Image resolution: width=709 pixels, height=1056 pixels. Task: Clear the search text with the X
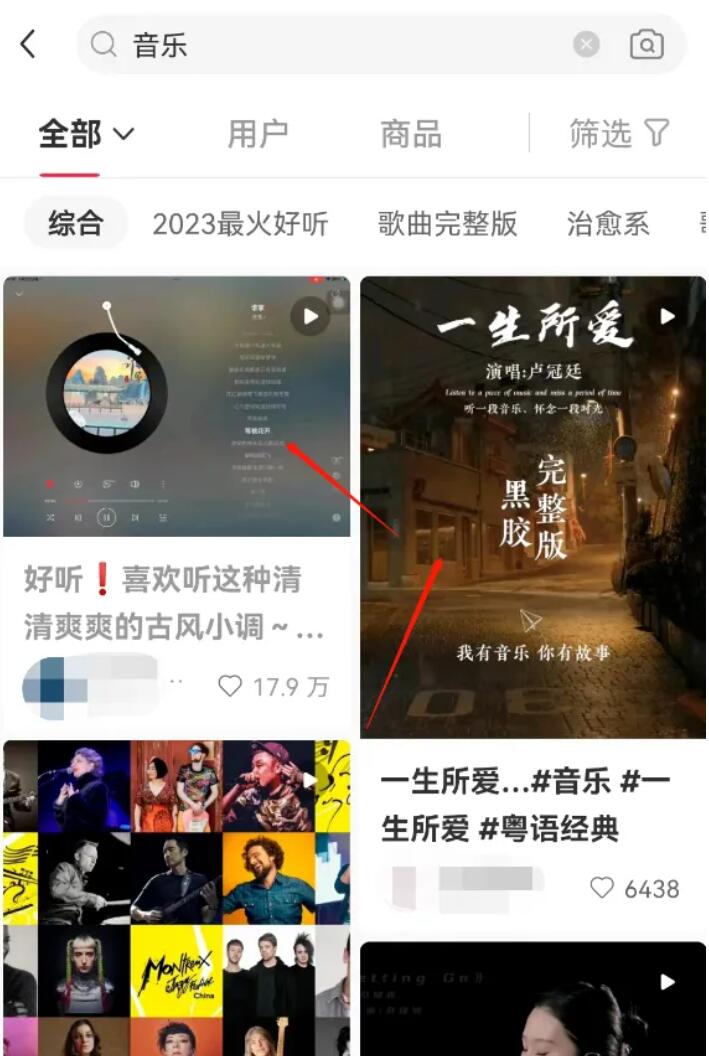[587, 44]
